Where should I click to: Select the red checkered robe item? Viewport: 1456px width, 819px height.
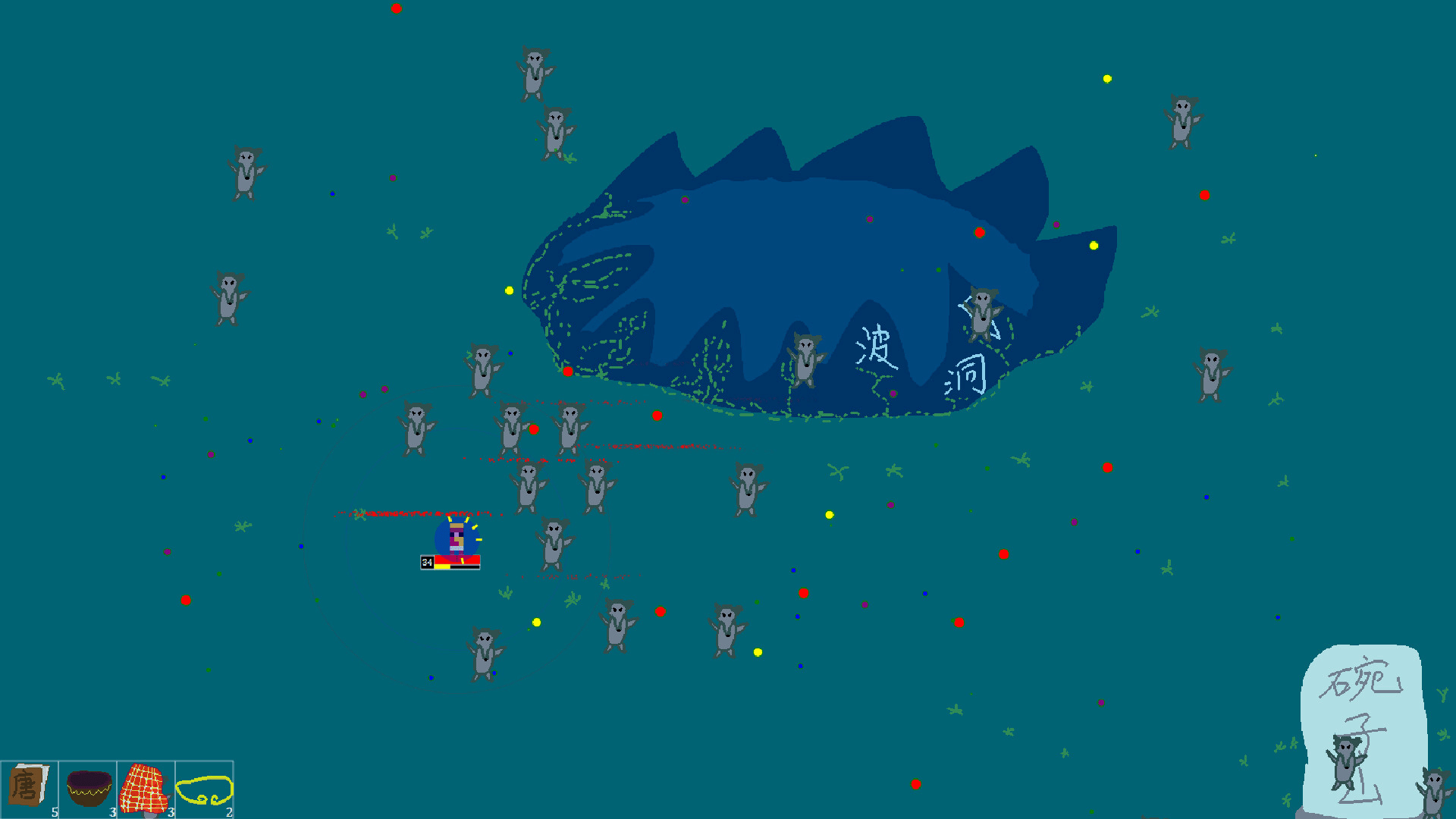pyautogui.click(x=145, y=789)
